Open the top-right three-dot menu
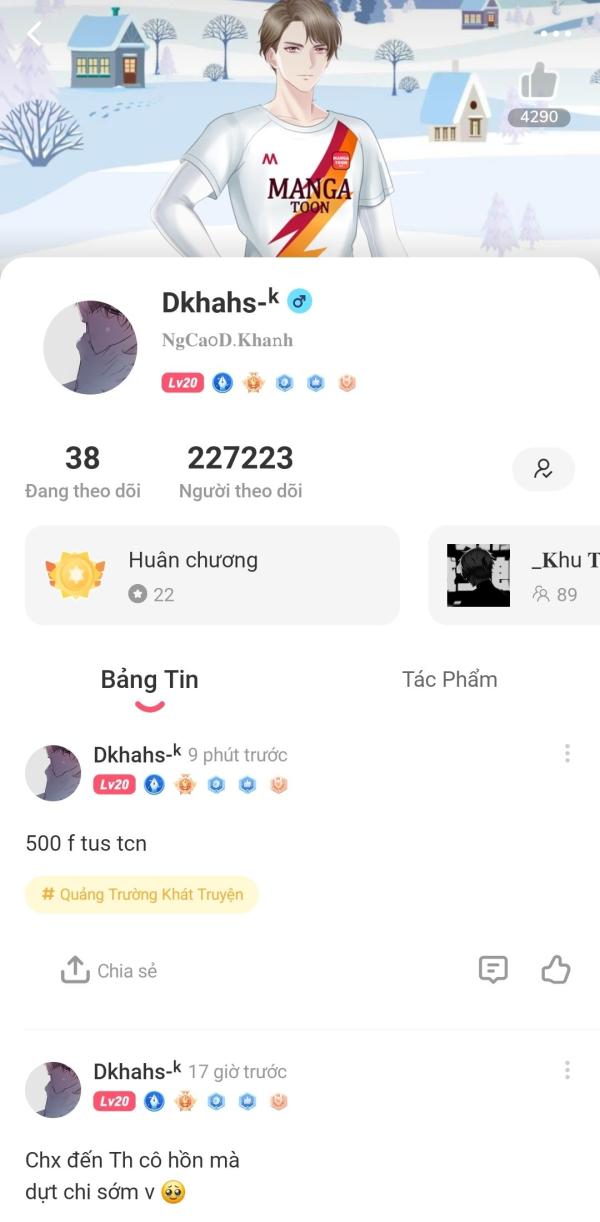This screenshot has width=600, height=1222. pos(555,34)
